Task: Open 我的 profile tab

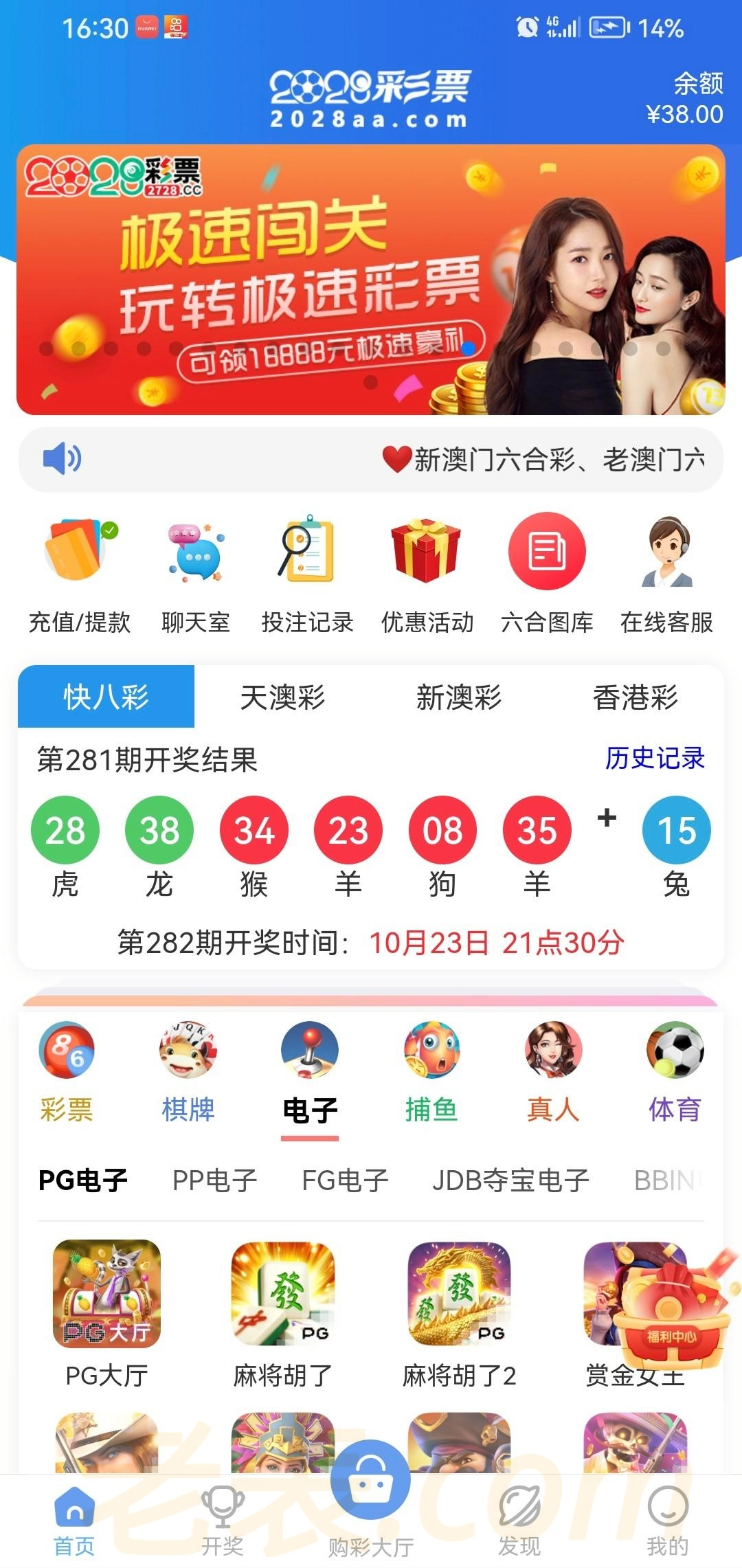Action: 667,1520
